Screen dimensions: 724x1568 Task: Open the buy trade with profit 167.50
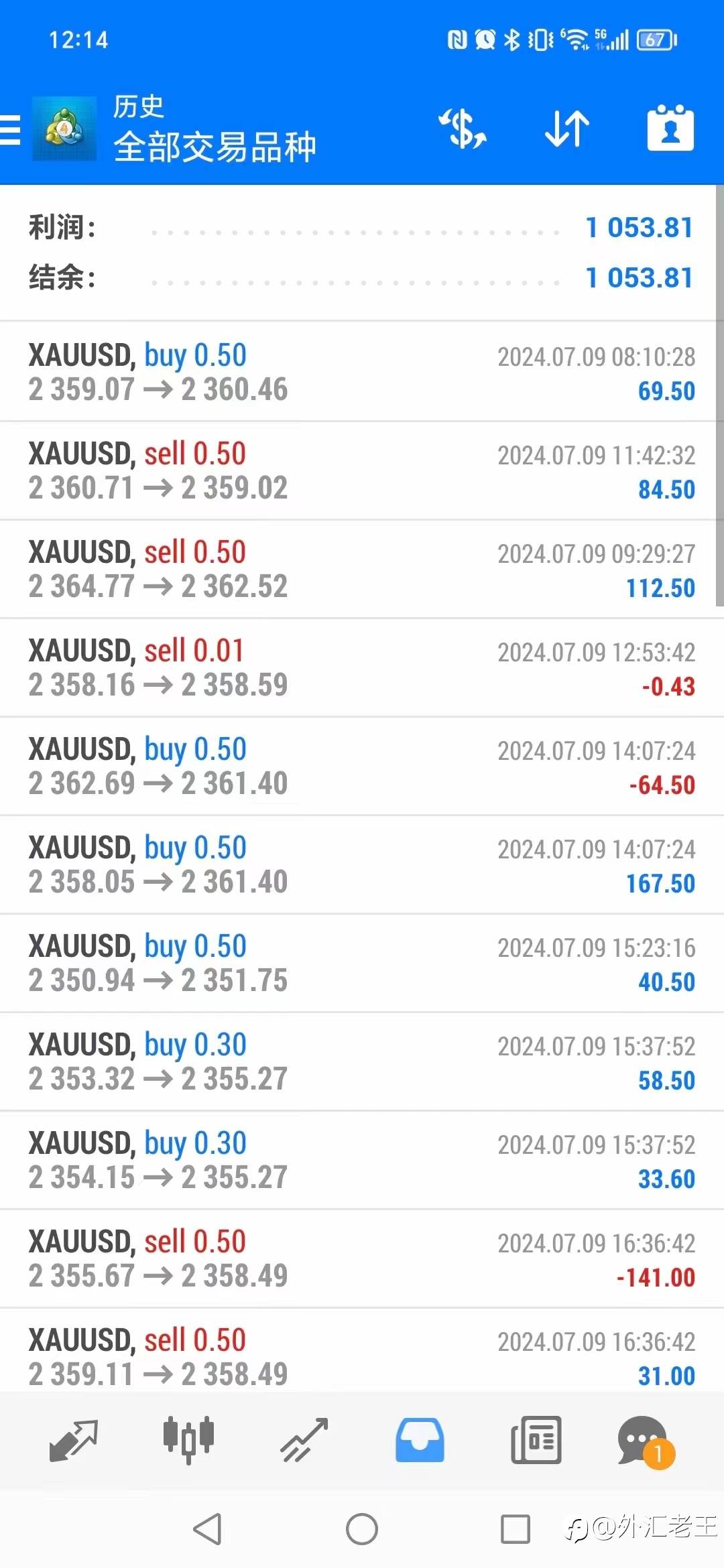[x=362, y=864]
